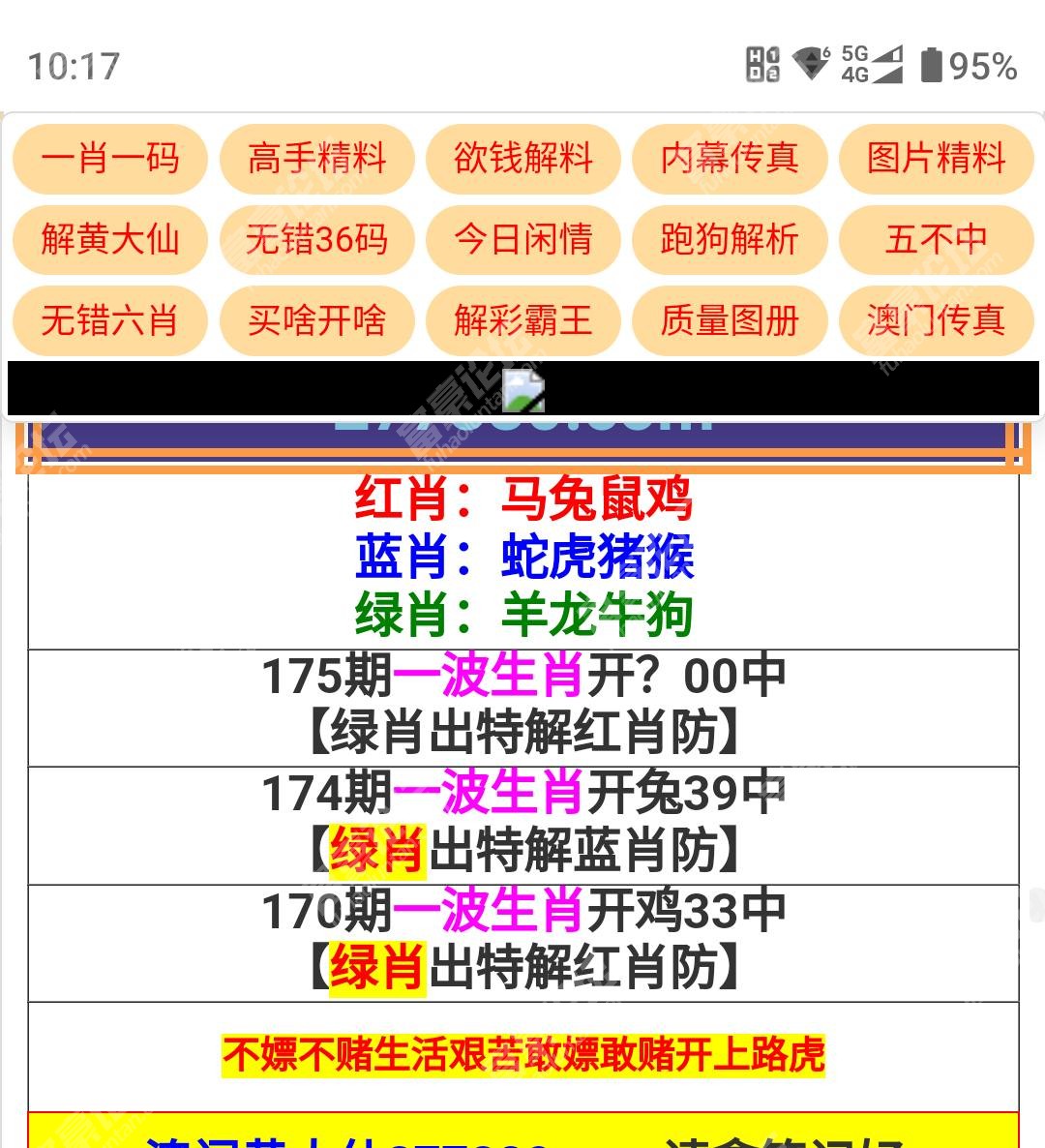Go to 质量图册
1045x1148 pixels.
coord(730,320)
